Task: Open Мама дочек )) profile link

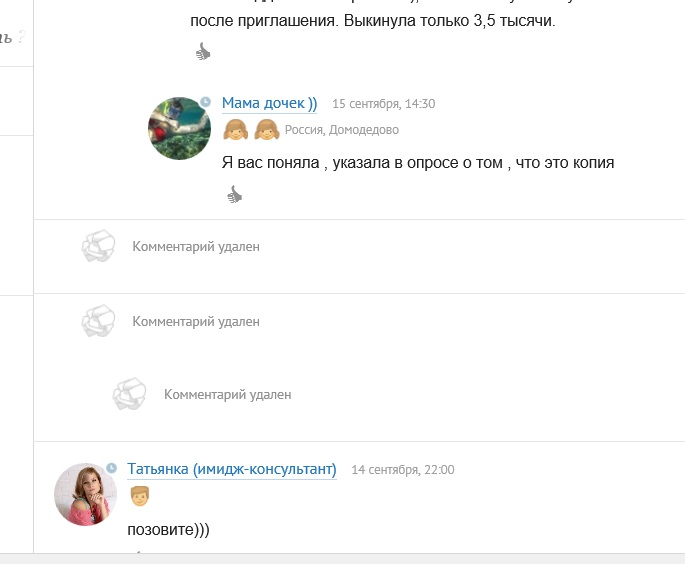Action: point(269,104)
